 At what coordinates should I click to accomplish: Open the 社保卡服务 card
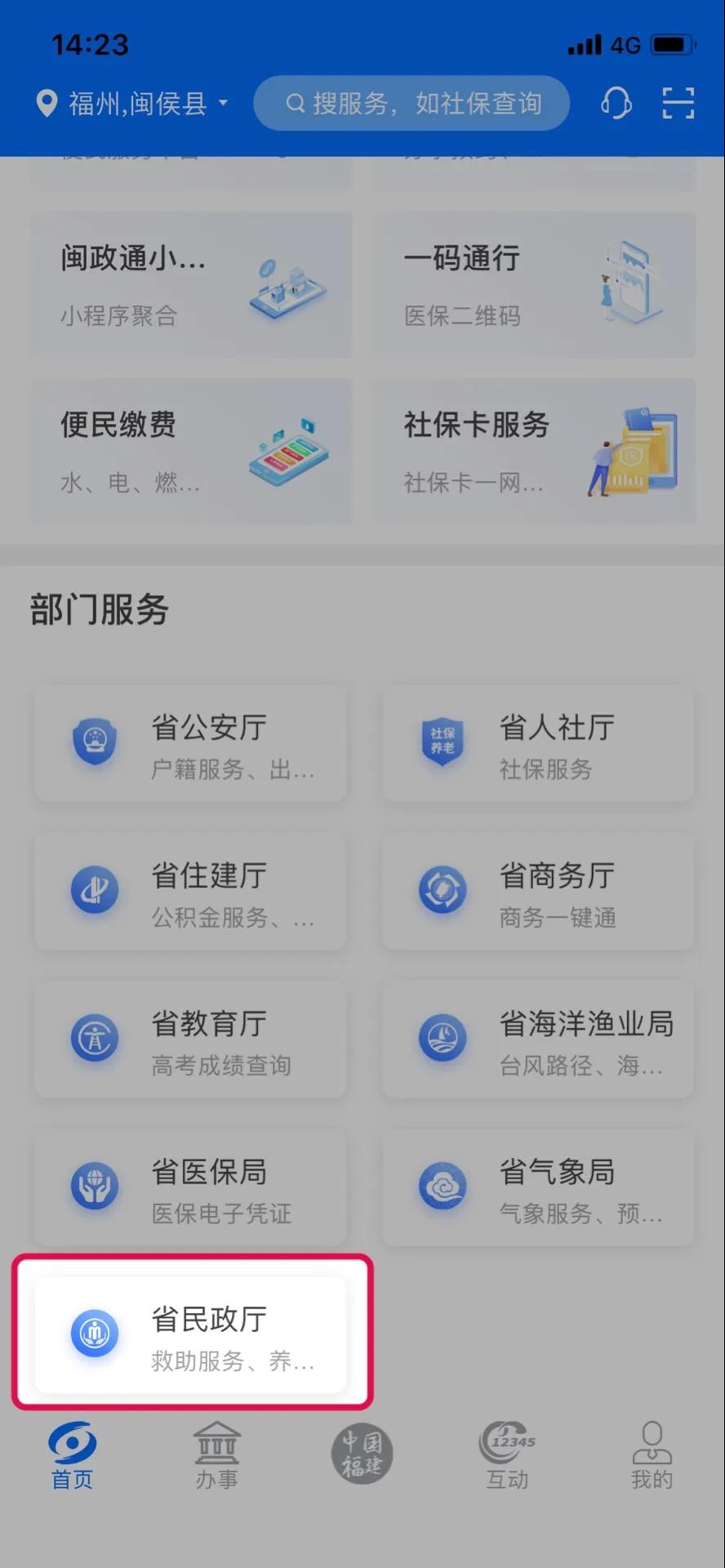[535, 452]
